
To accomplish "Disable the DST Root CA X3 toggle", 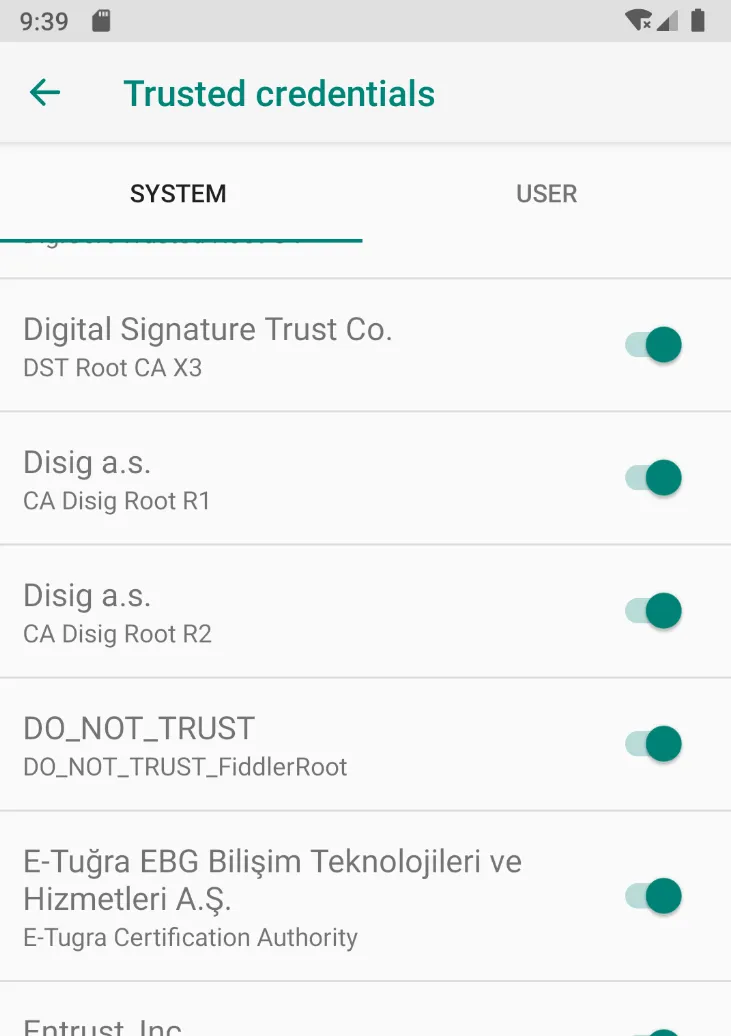I will click(x=654, y=345).
